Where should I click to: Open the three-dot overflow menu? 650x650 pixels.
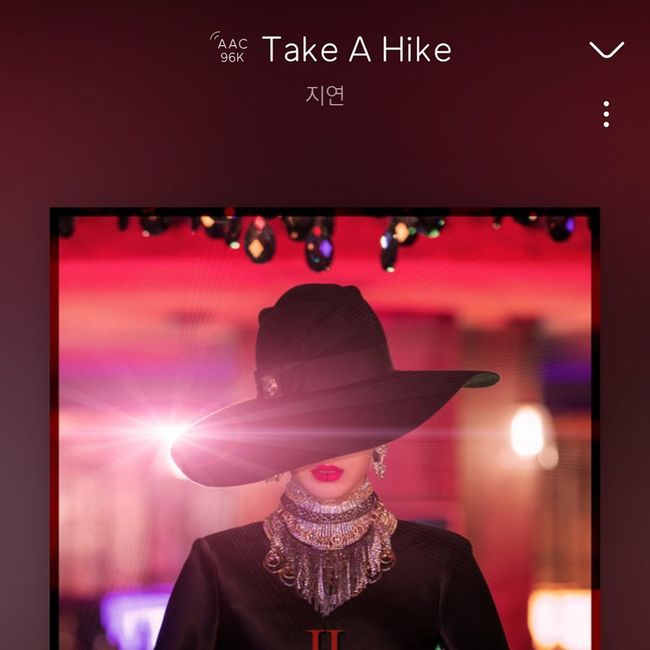pos(606,114)
